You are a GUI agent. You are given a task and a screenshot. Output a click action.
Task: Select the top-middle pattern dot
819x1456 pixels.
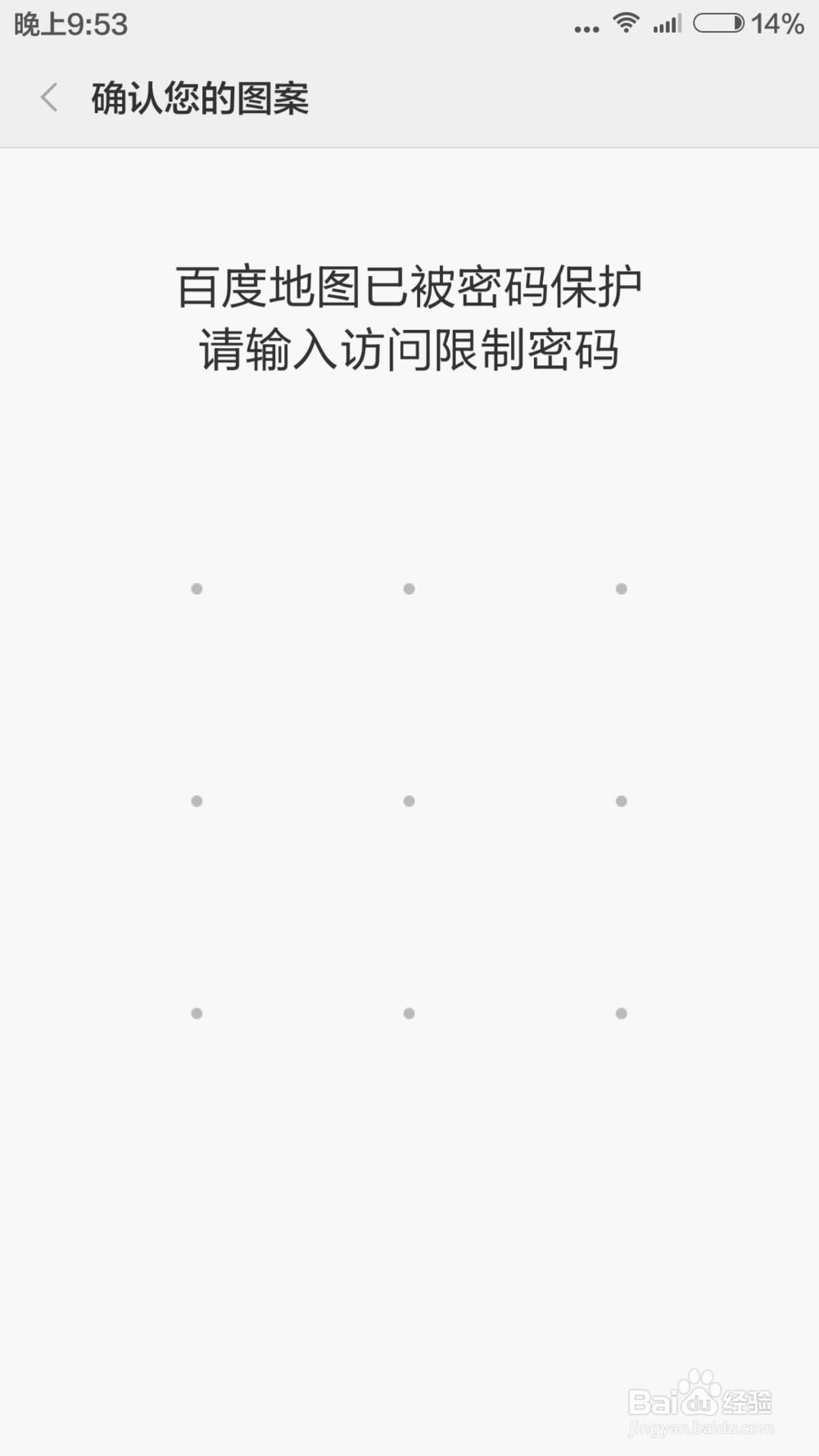408,587
